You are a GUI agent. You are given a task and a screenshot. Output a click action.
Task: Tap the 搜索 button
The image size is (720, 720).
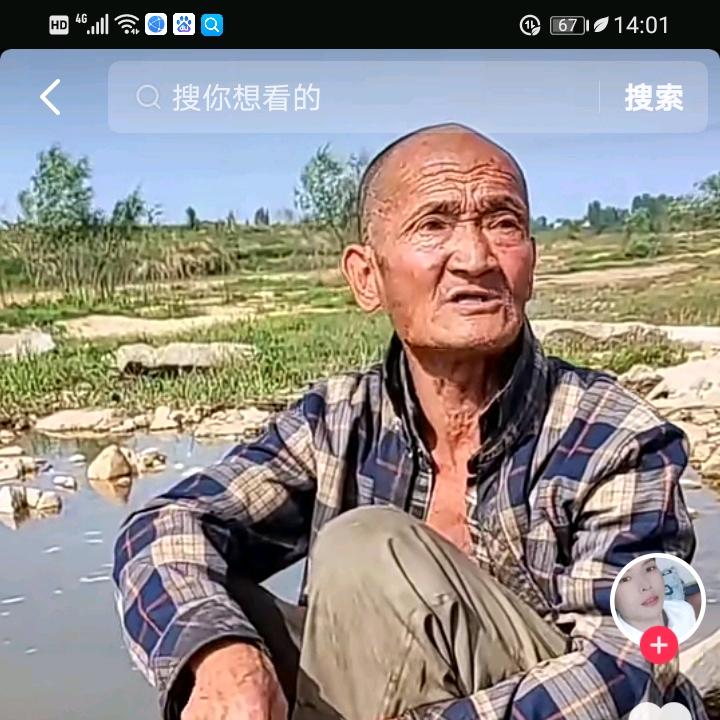[654, 97]
